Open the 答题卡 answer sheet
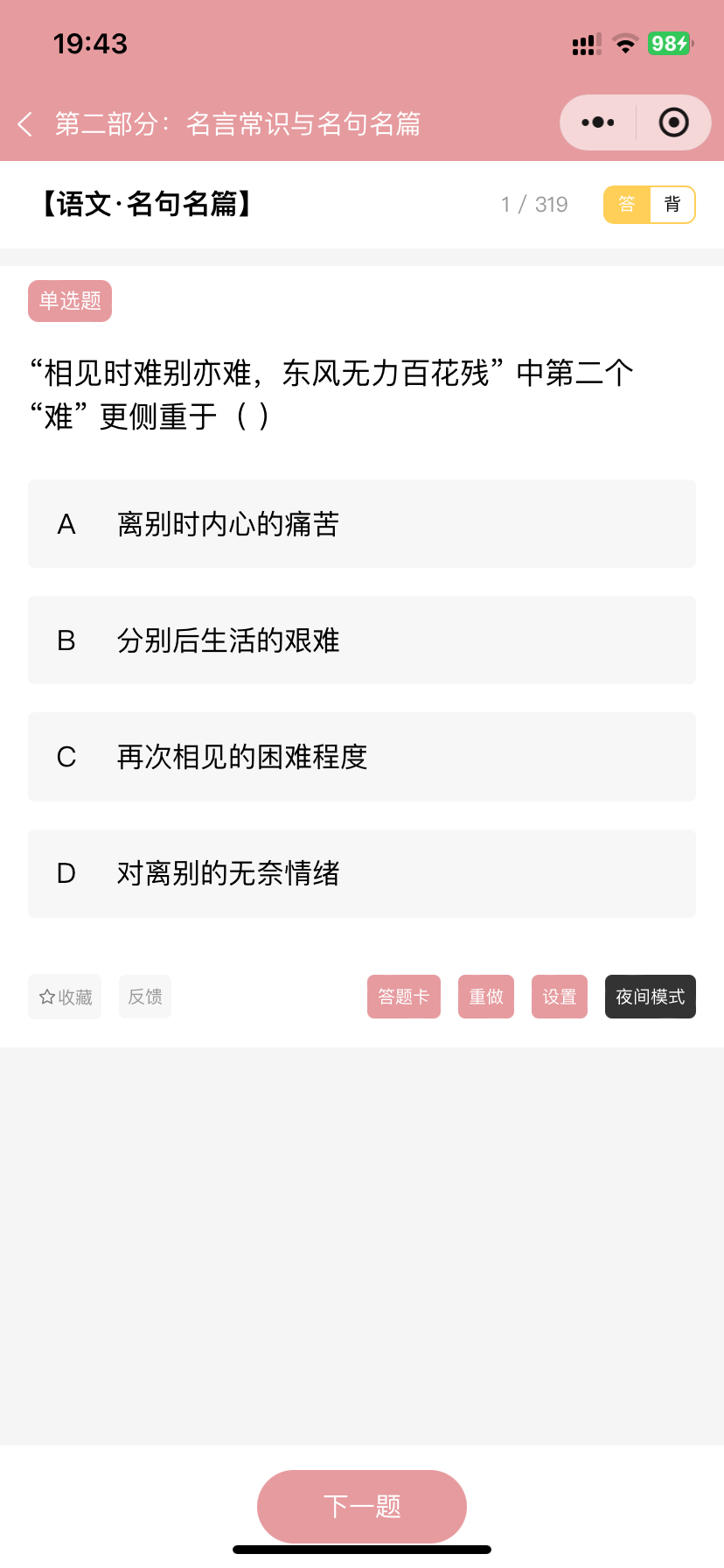 point(404,997)
